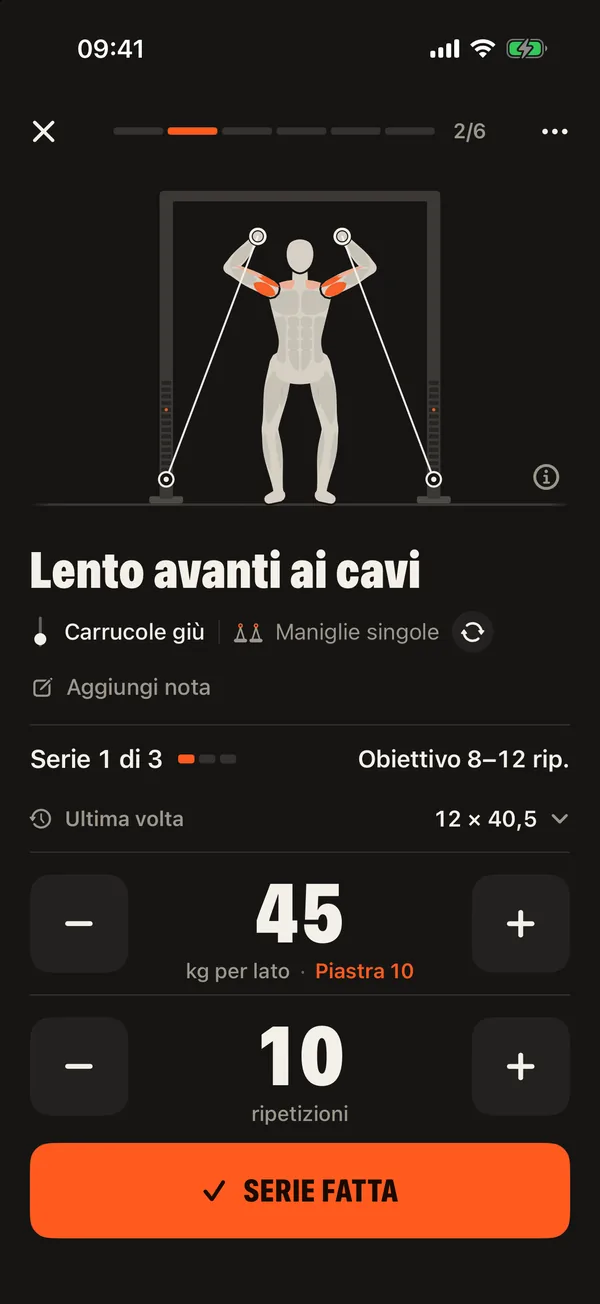Decrease the weight below 45 kg
600x1304 pixels.
click(79, 923)
